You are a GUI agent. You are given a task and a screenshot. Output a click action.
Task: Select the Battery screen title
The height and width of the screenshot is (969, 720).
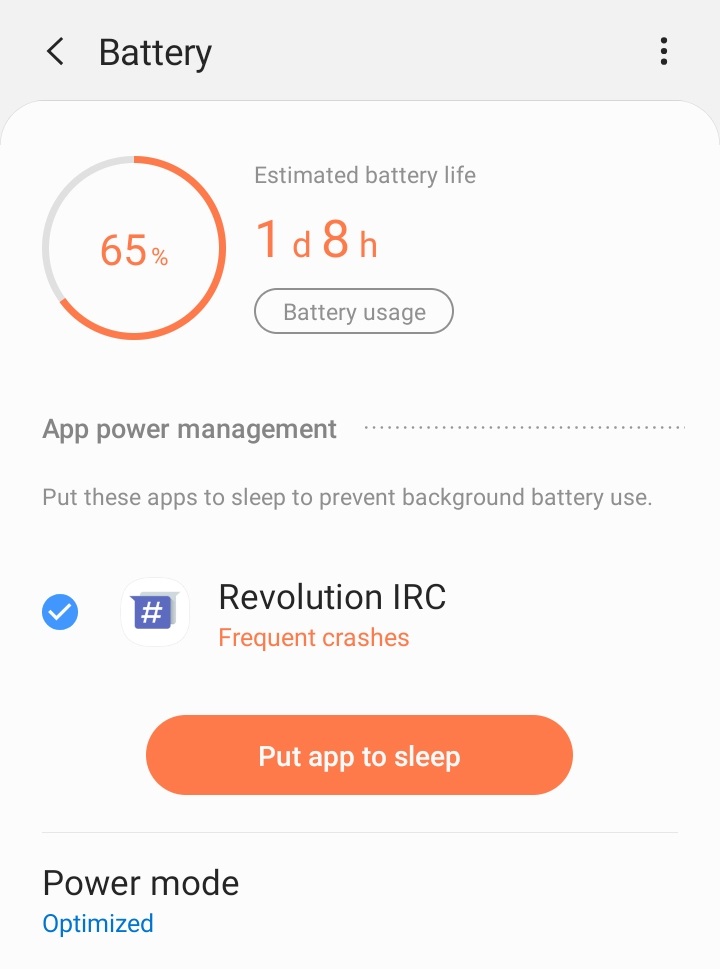[155, 51]
